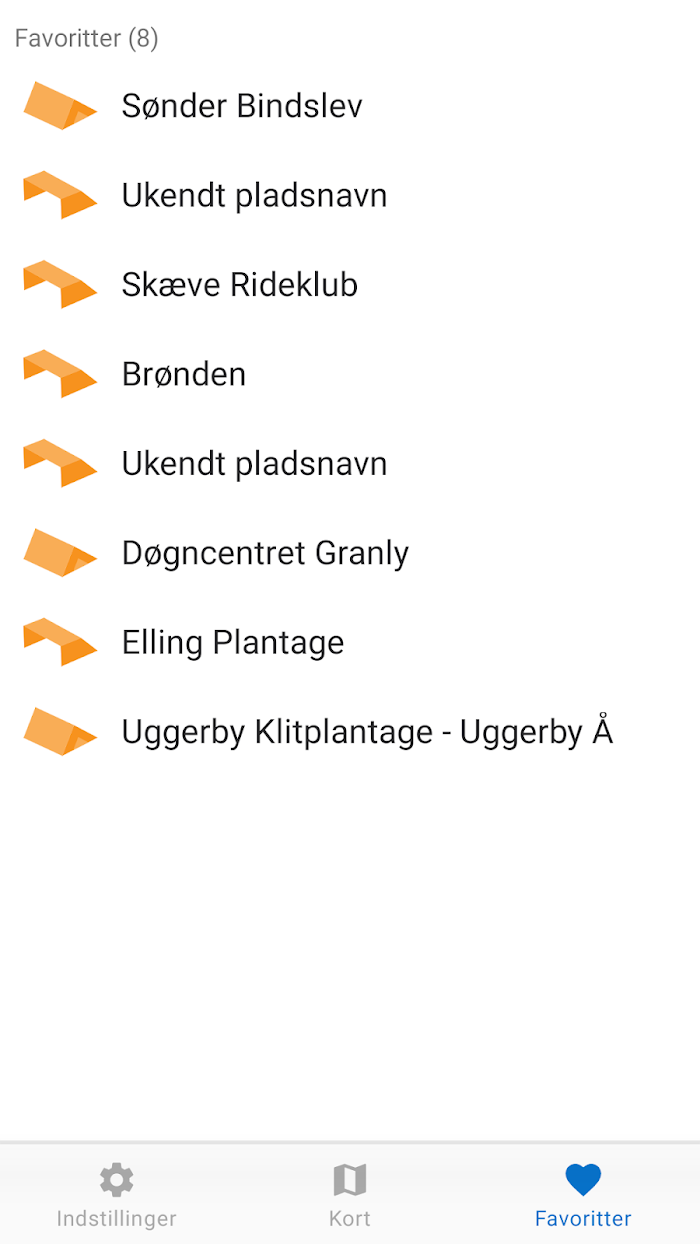The image size is (700, 1244).
Task: Open the Sønder Bindslev favorite
Action: coord(350,106)
